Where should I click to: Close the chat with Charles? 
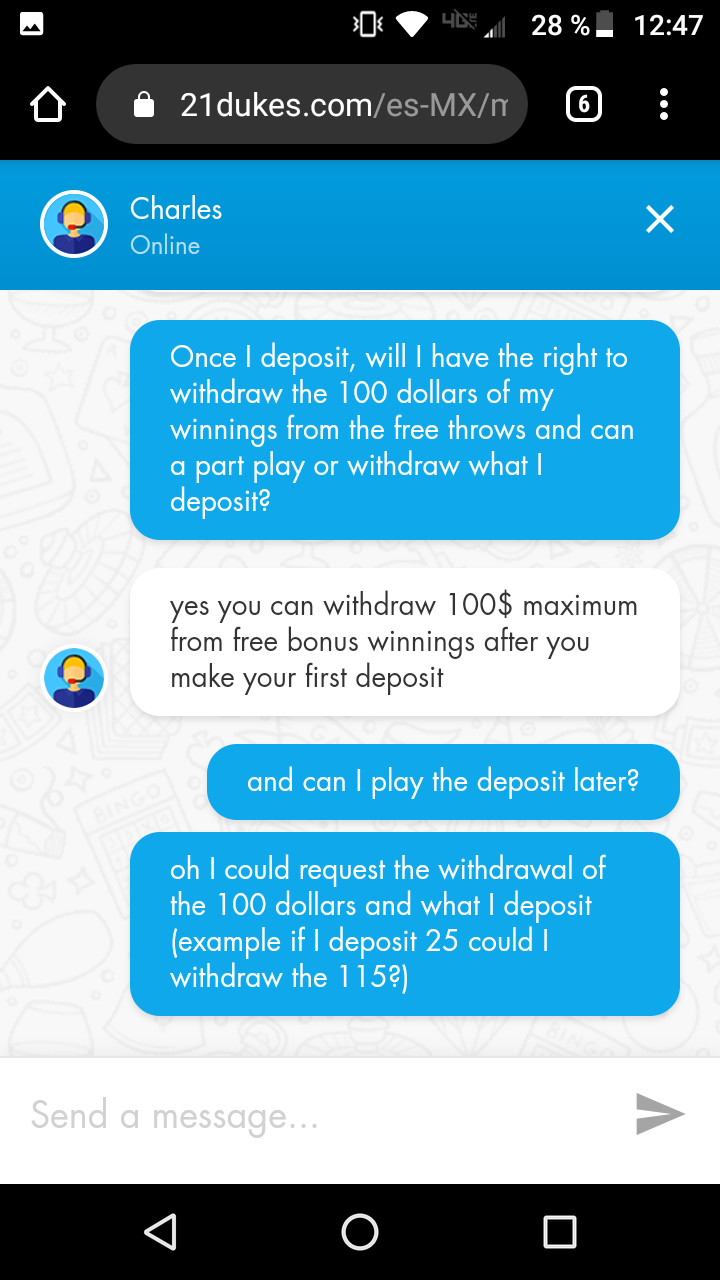(659, 219)
